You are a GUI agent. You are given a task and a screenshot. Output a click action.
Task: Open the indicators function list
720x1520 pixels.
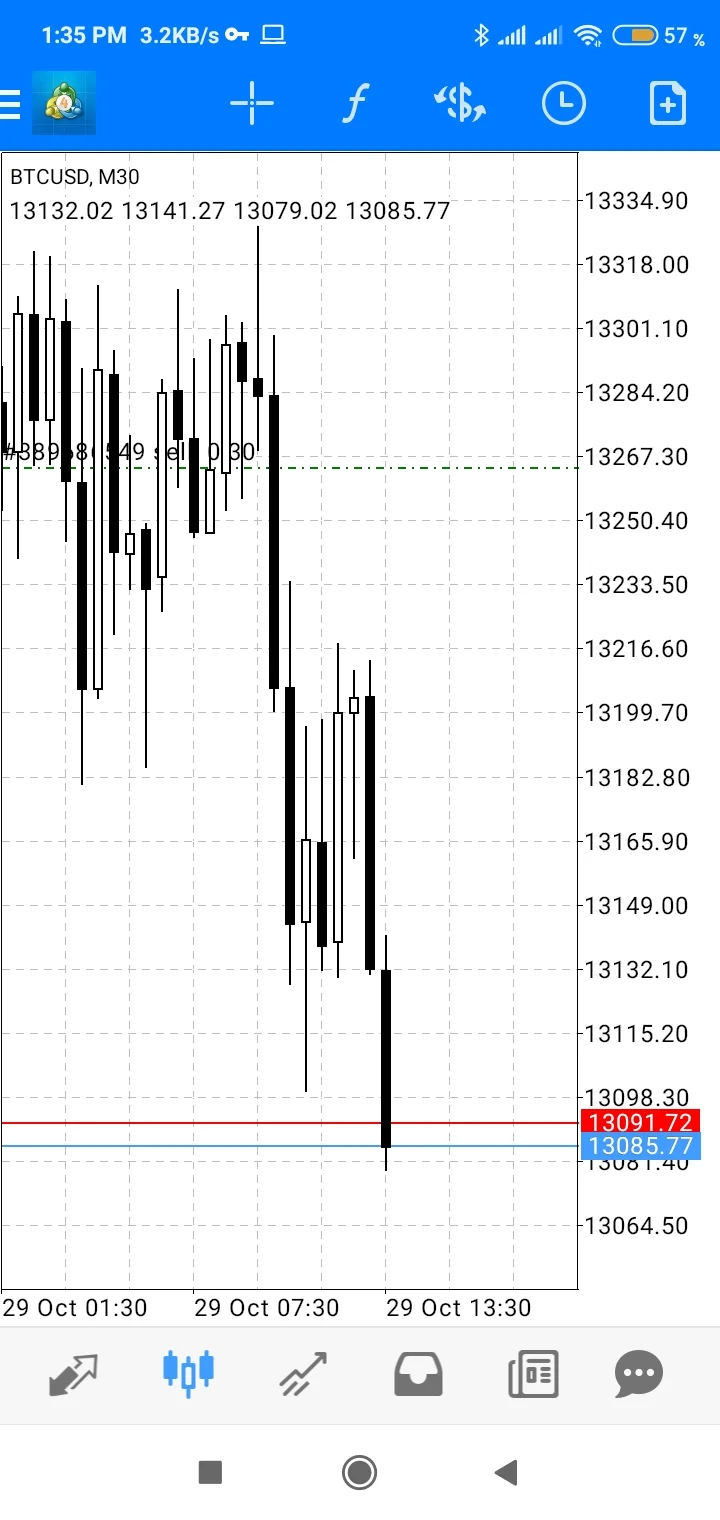coord(355,103)
